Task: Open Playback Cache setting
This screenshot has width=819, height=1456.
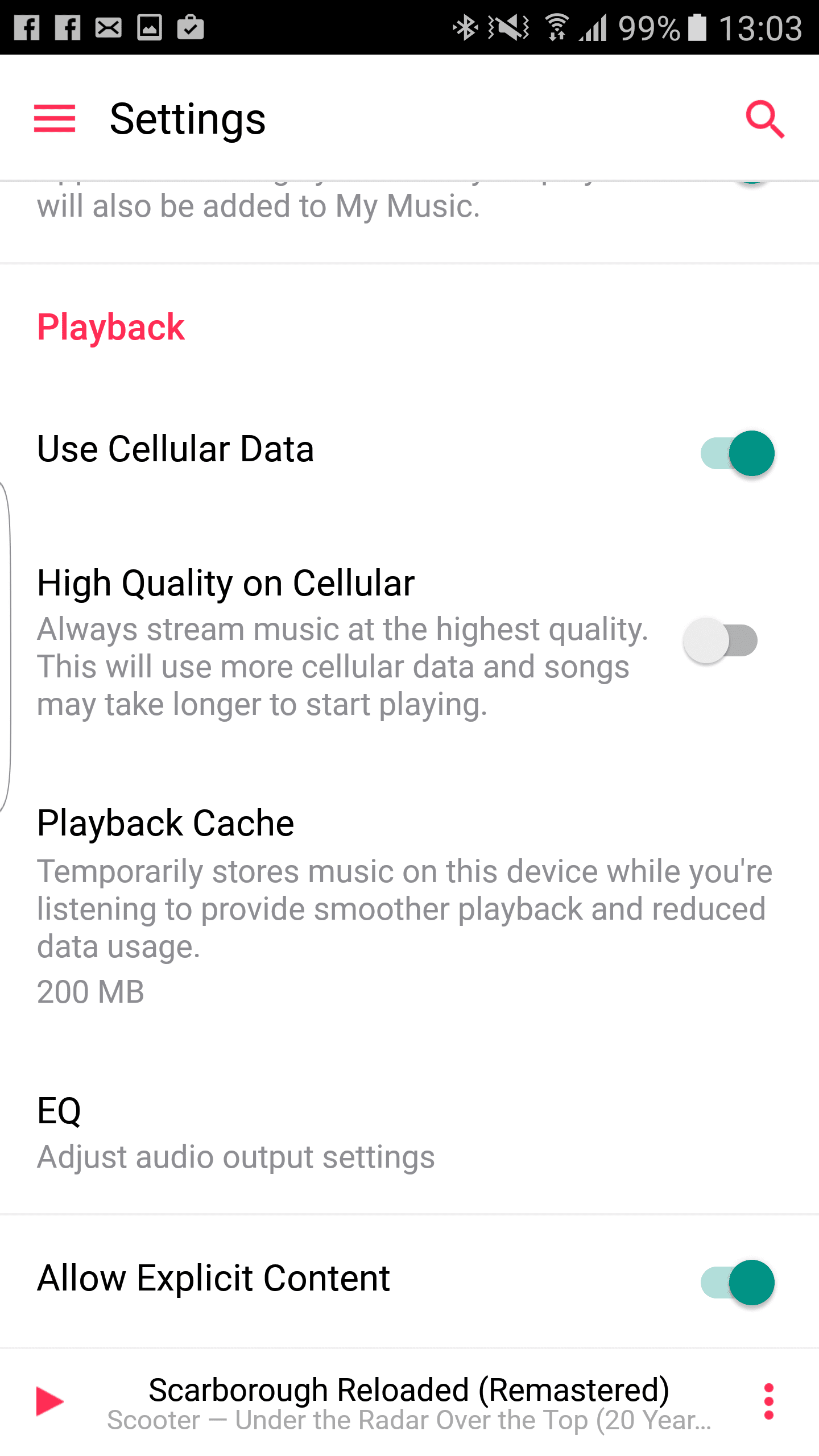Action: click(x=409, y=907)
